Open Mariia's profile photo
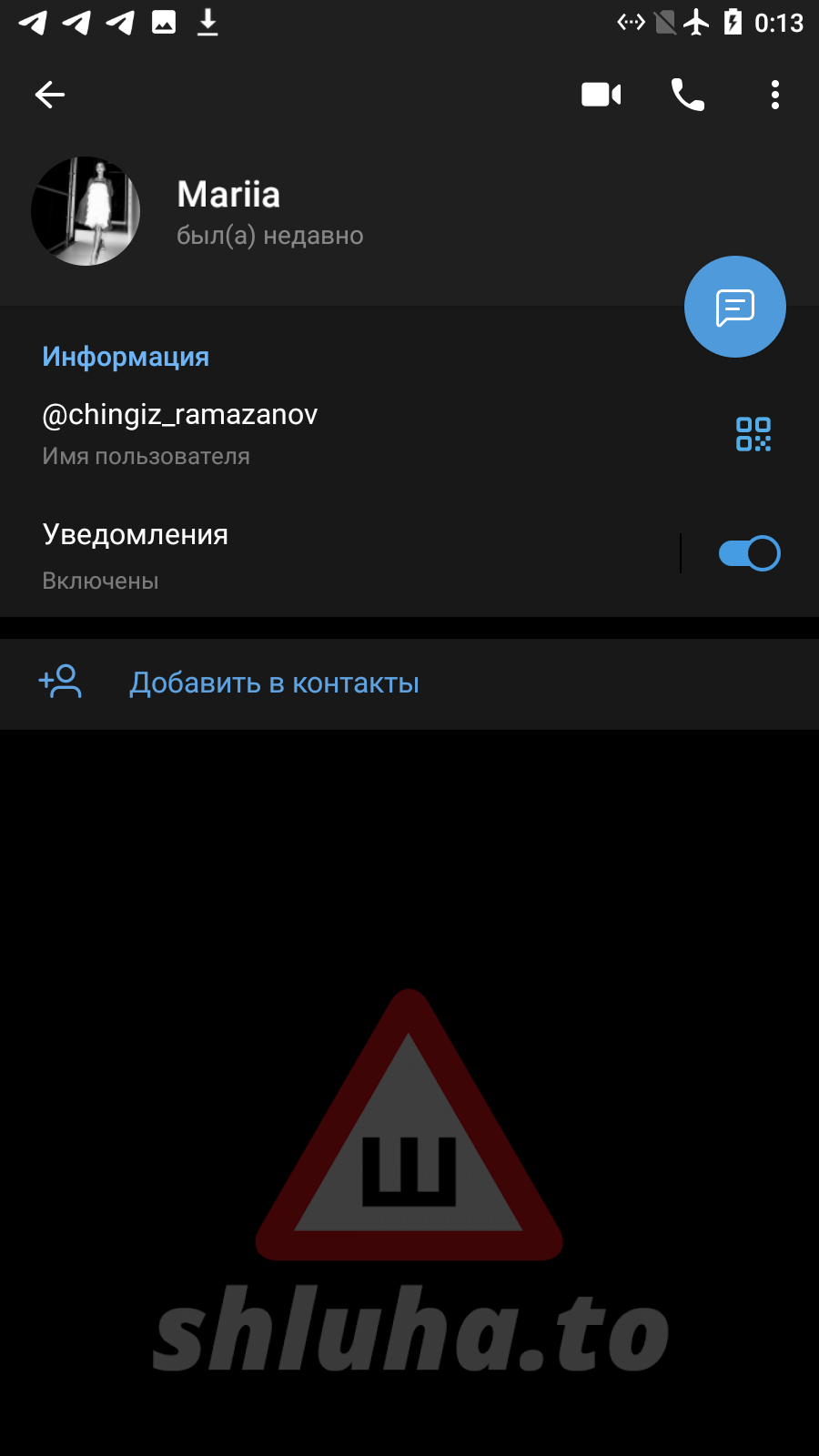819x1456 pixels. [86, 211]
